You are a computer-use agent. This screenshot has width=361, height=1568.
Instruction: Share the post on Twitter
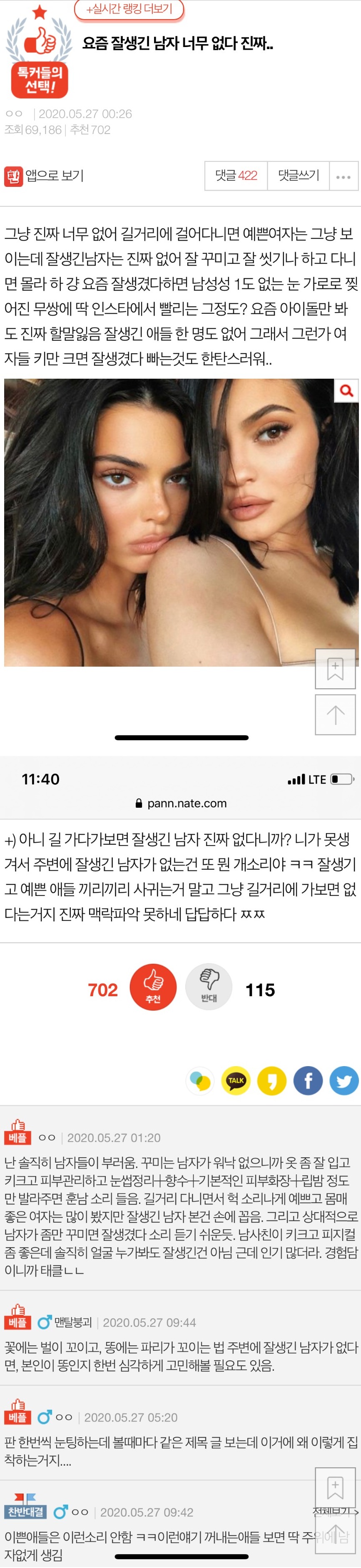(344, 1081)
